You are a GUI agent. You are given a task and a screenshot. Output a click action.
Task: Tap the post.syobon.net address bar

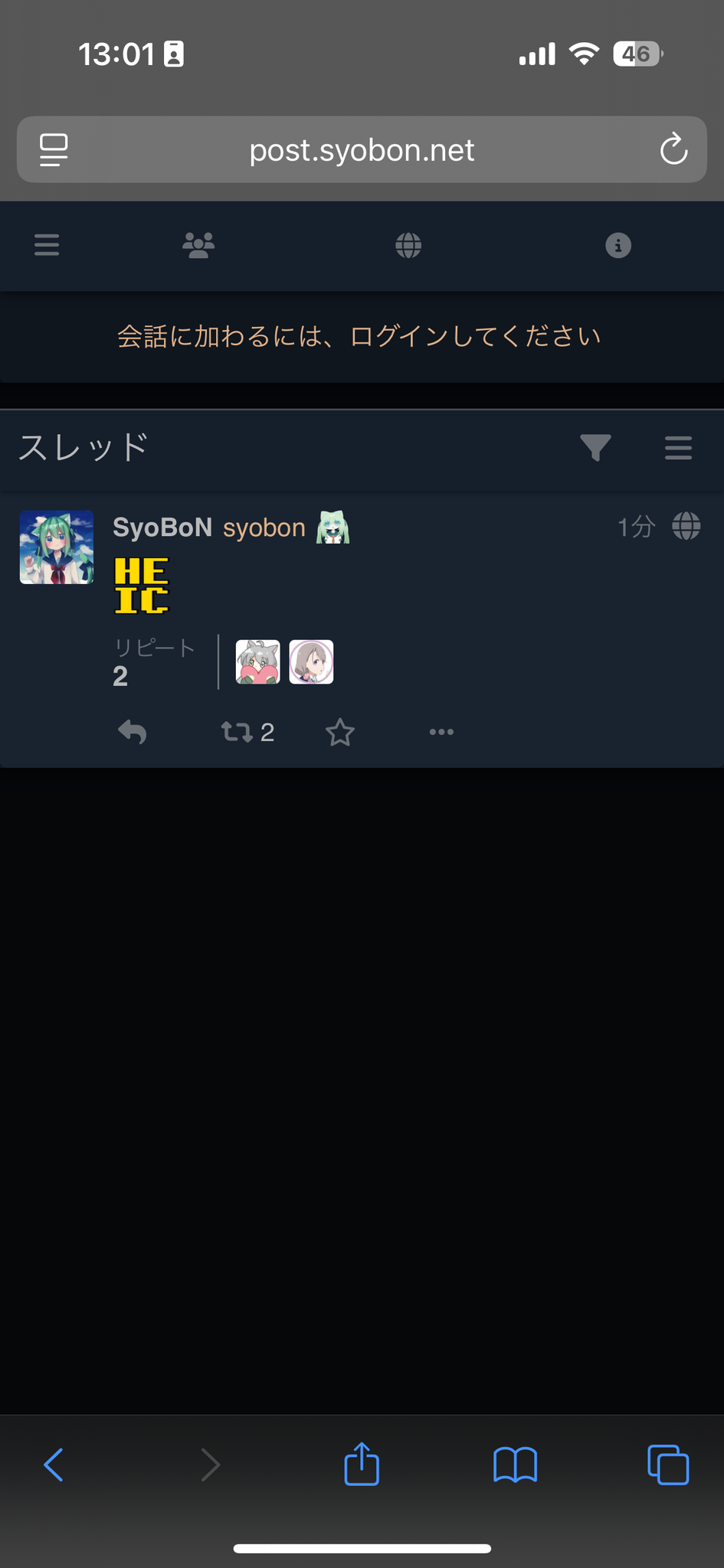point(362,150)
